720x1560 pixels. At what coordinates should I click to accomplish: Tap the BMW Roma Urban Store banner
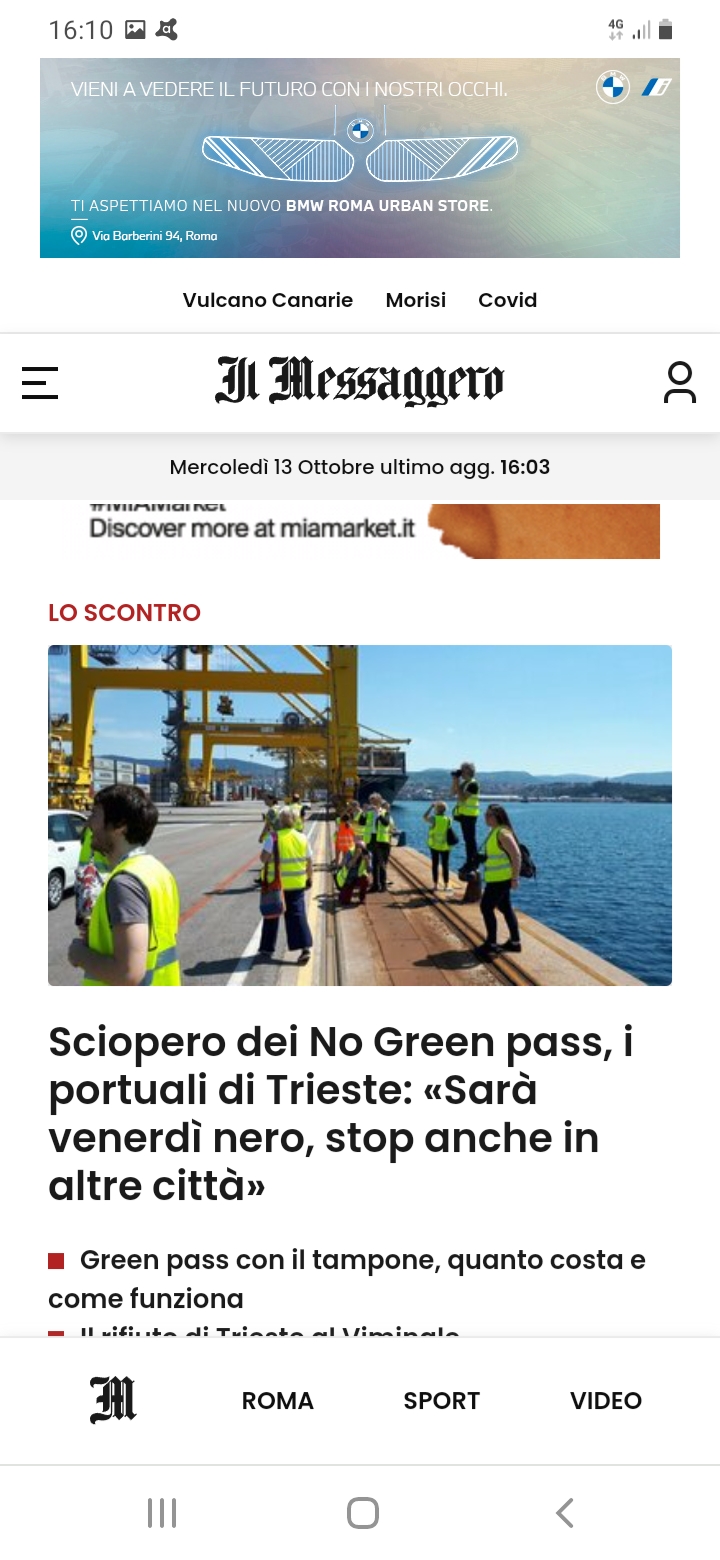pyautogui.click(x=360, y=158)
